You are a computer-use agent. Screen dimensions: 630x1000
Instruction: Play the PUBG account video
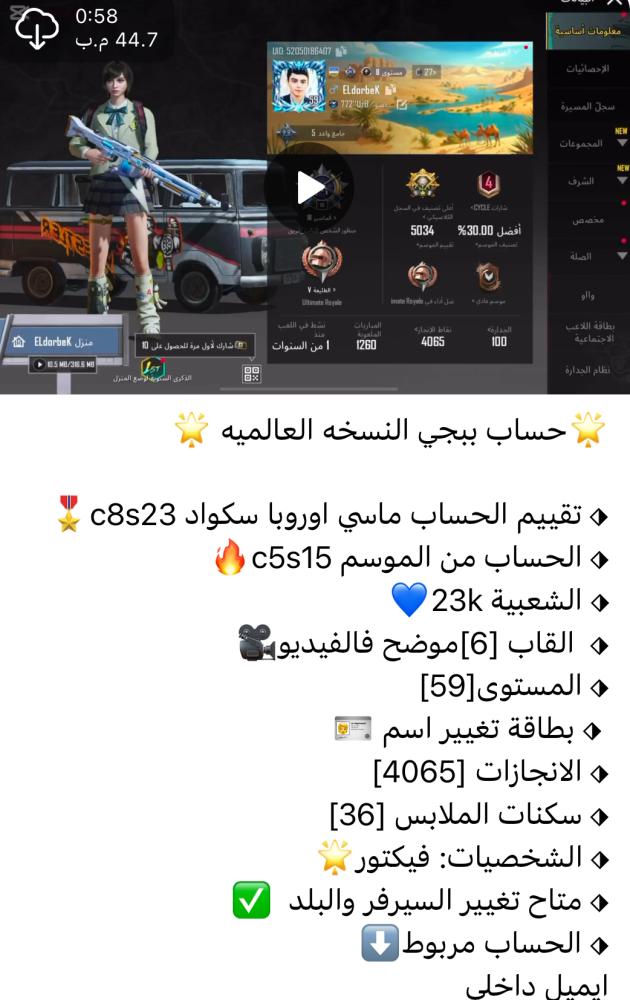[x=309, y=187]
